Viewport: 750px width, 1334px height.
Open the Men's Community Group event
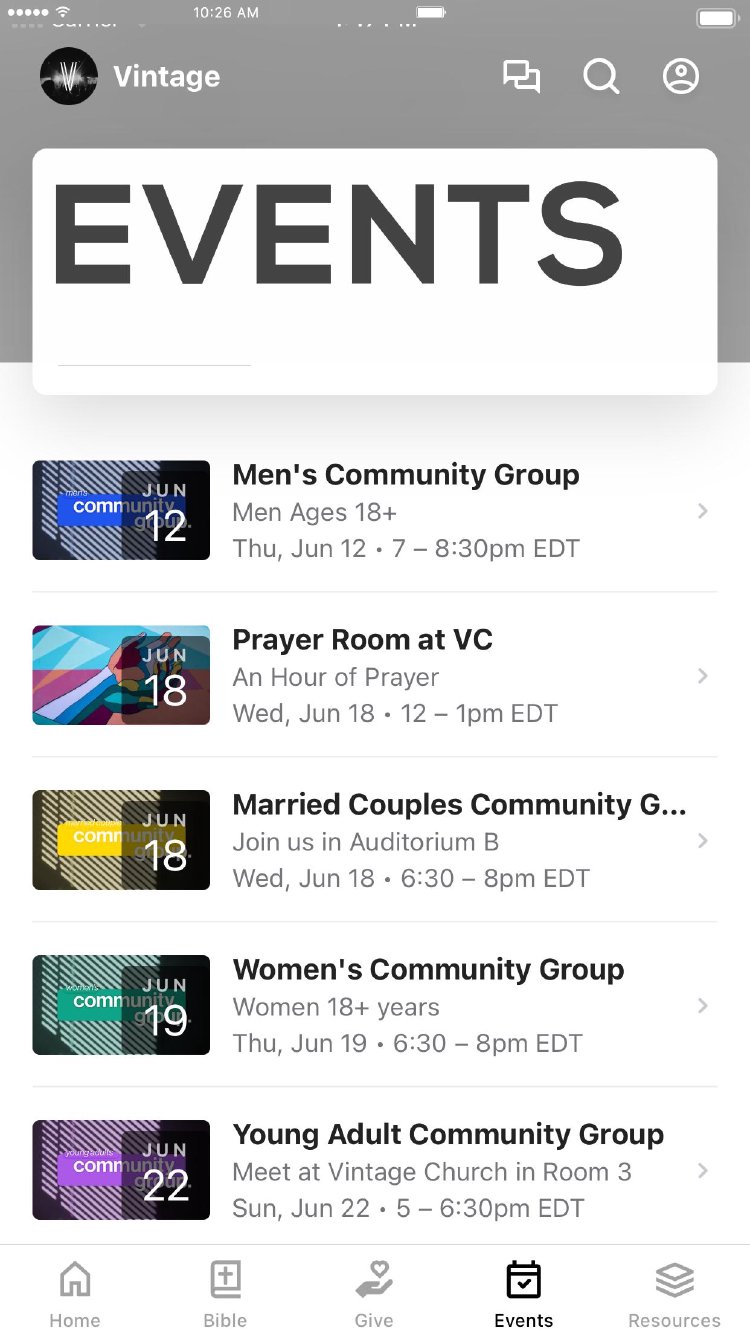(405, 510)
